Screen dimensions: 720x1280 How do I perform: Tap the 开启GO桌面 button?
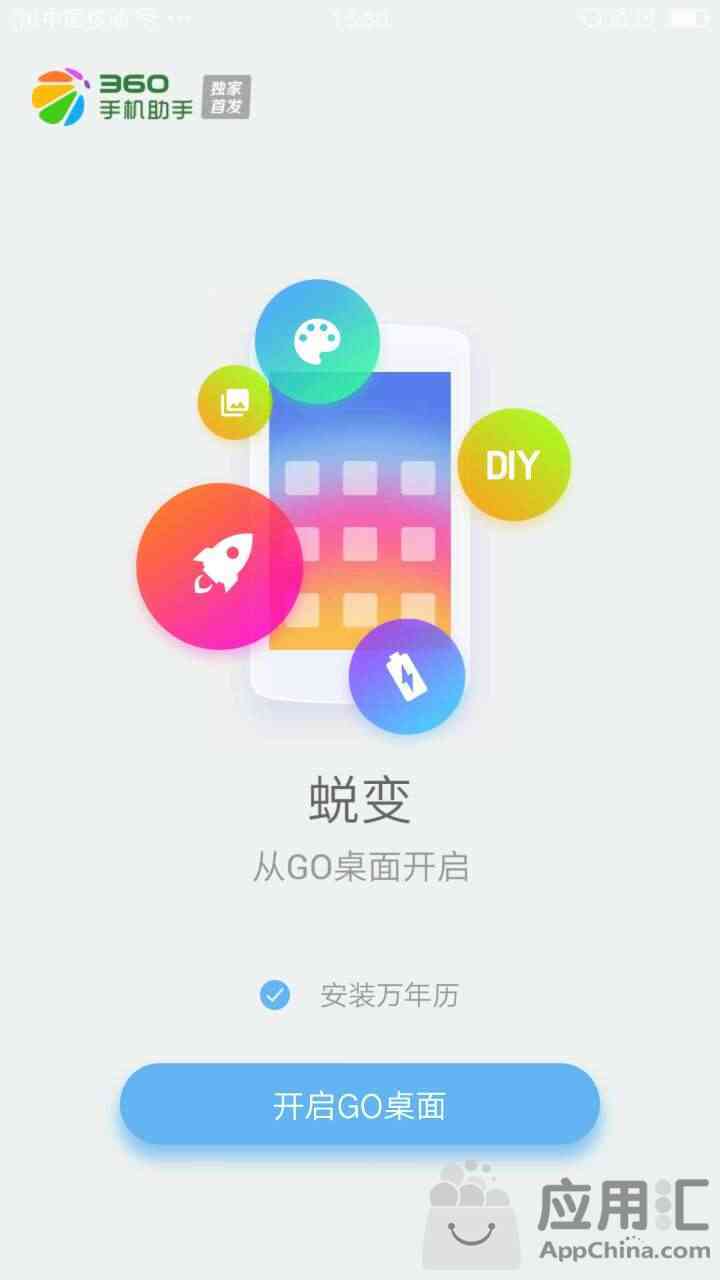(360, 1105)
